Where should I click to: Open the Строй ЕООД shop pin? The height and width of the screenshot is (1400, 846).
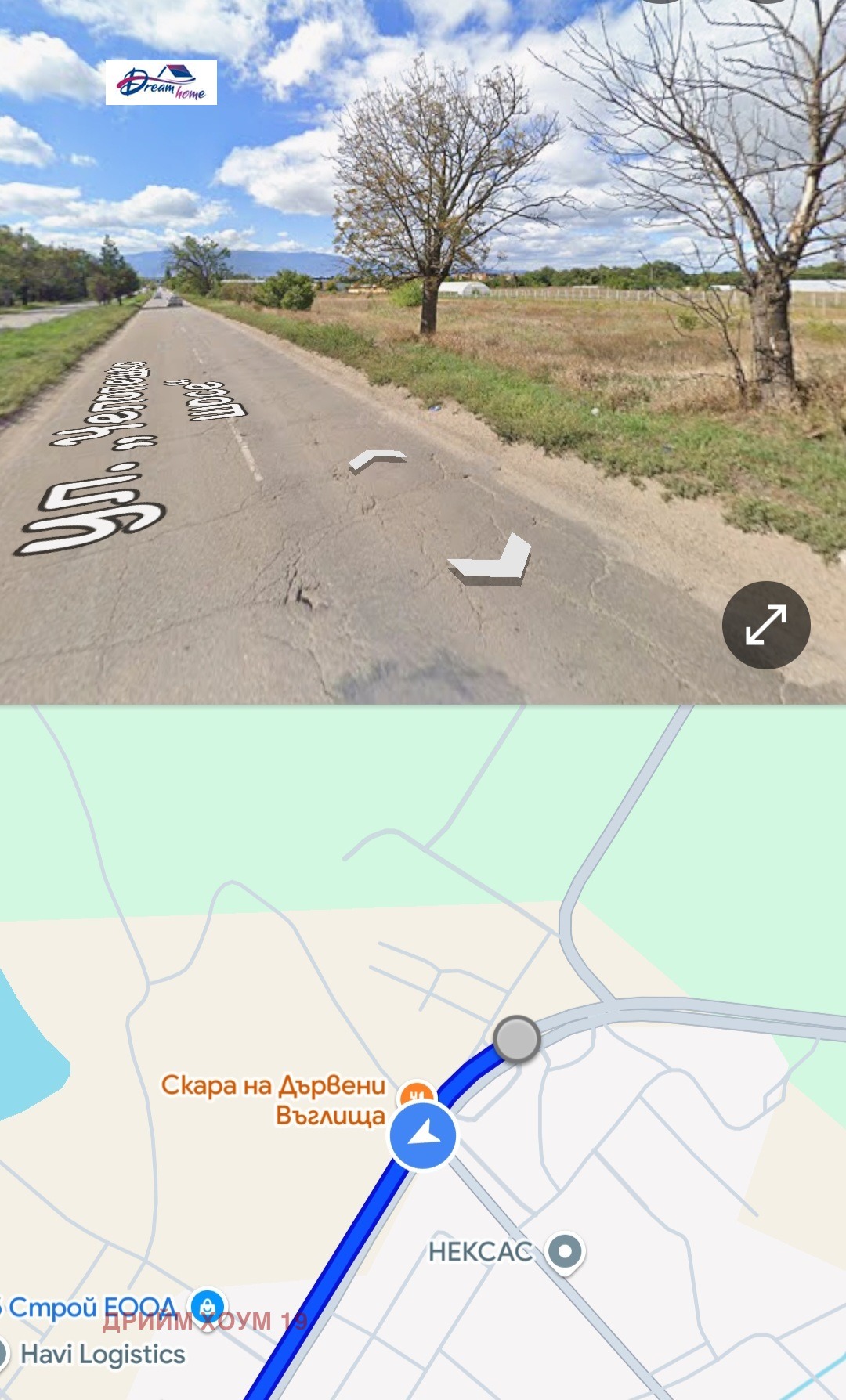[208, 1307]
